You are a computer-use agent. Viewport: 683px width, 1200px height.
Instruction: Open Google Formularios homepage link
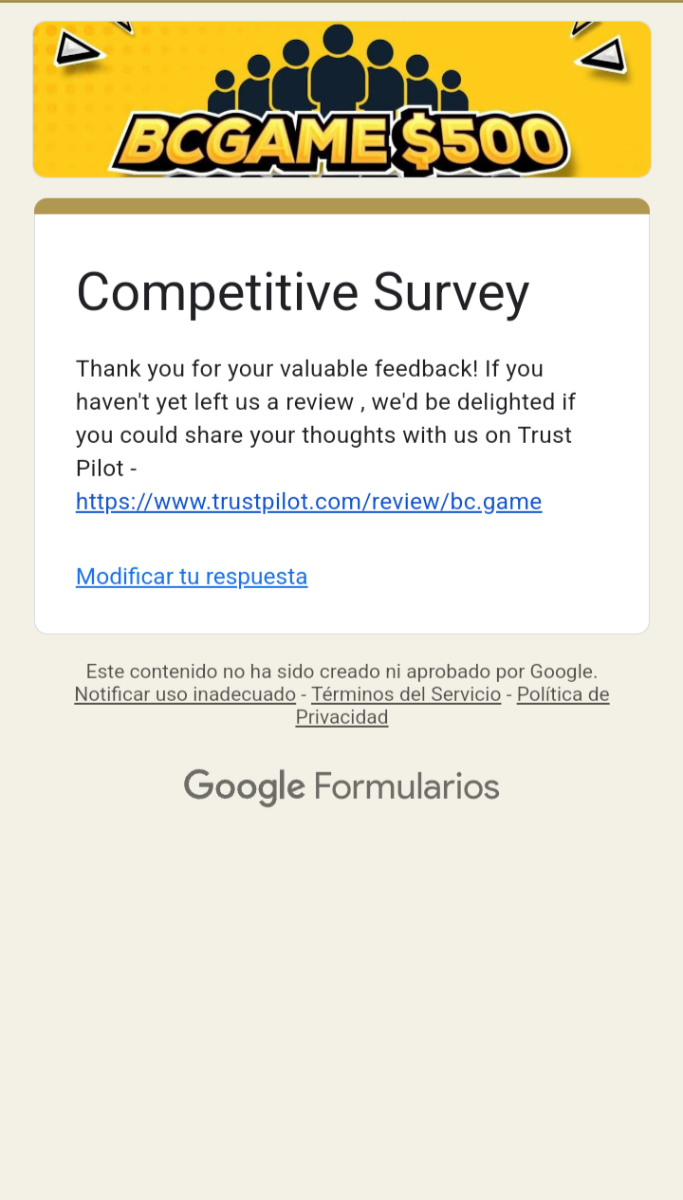[341, 786]
